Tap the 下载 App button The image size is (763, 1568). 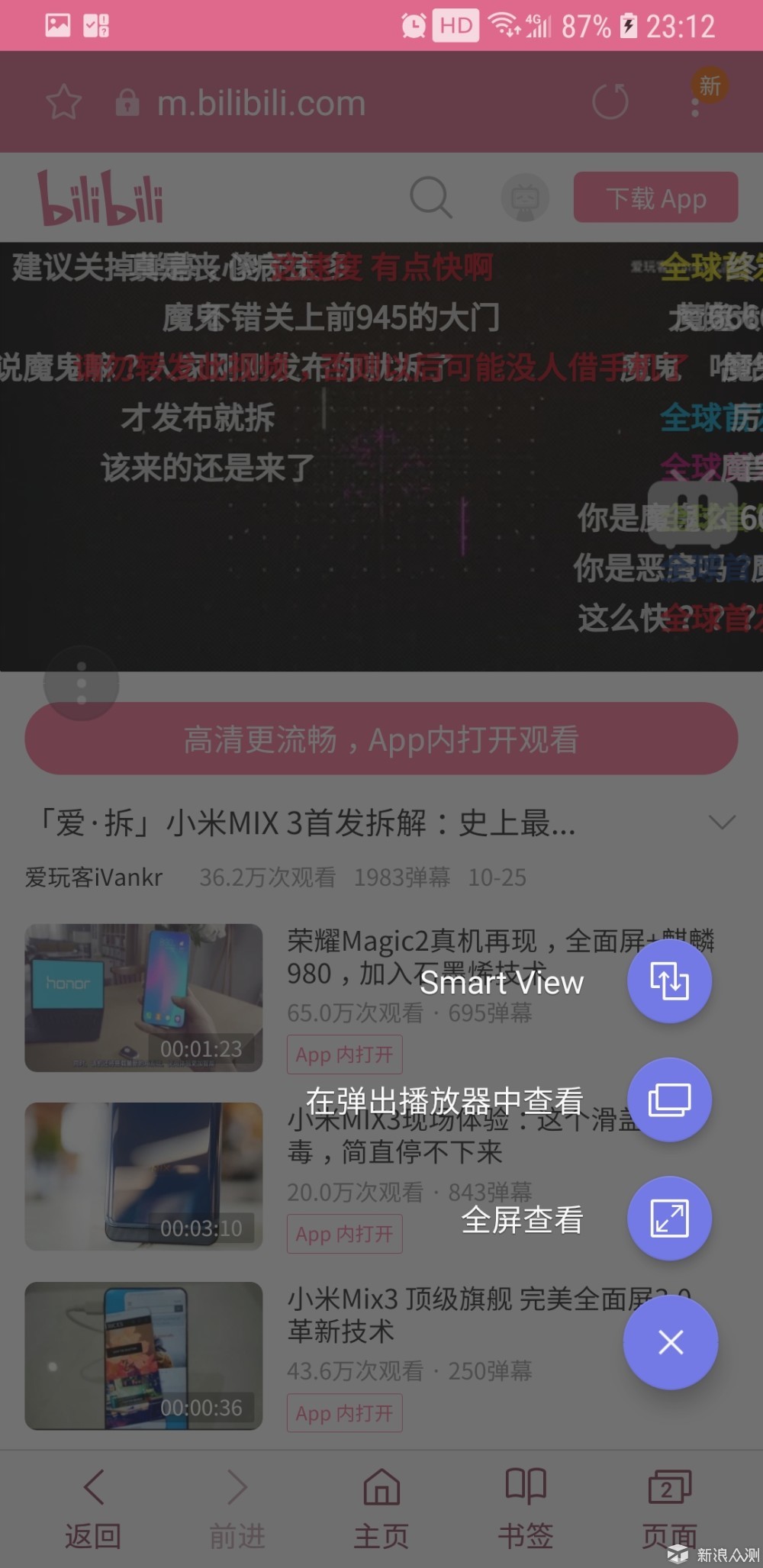pyautogui.click(x=655, y=198)
